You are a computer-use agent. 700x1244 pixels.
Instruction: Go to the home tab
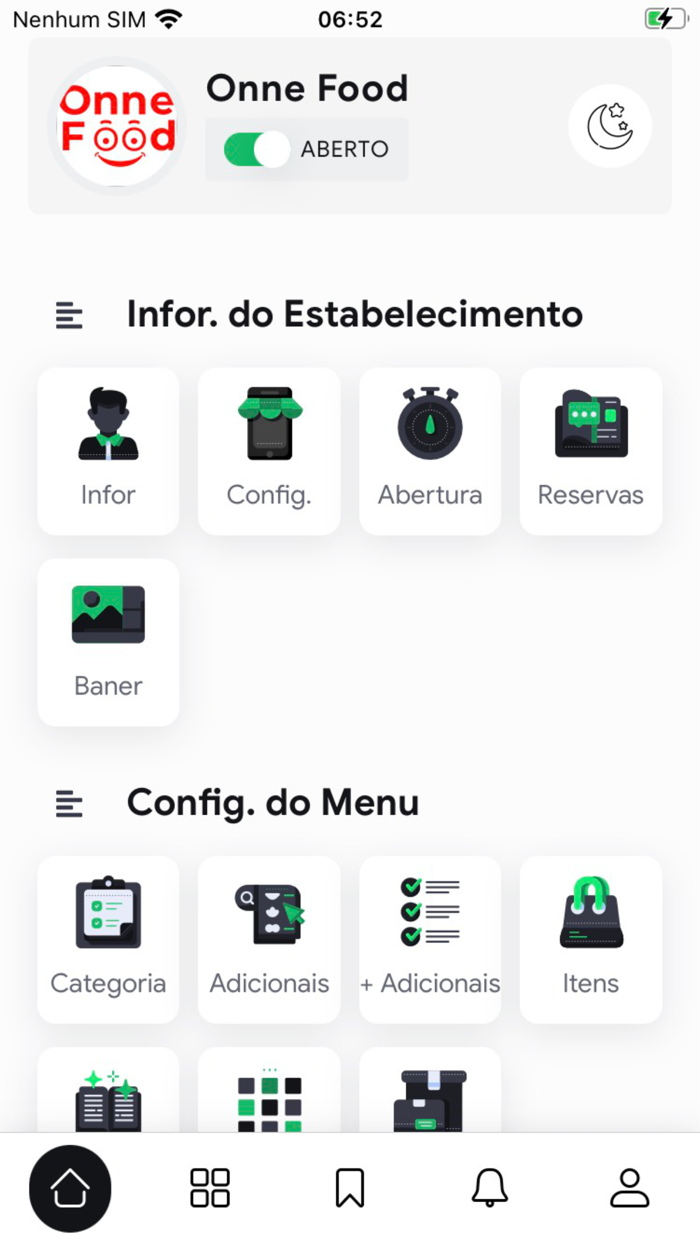(70, 1188)
